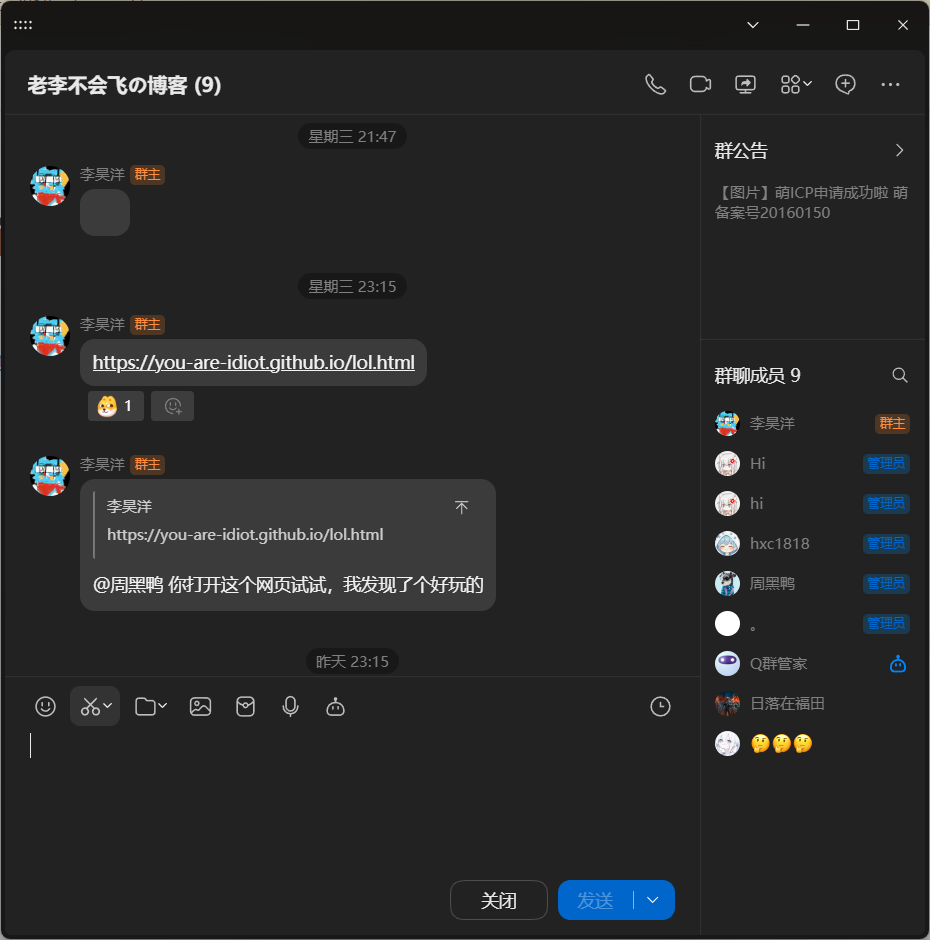
Task: Send the message with 发送
Action: pyautogui.click(x=595, y=900)
